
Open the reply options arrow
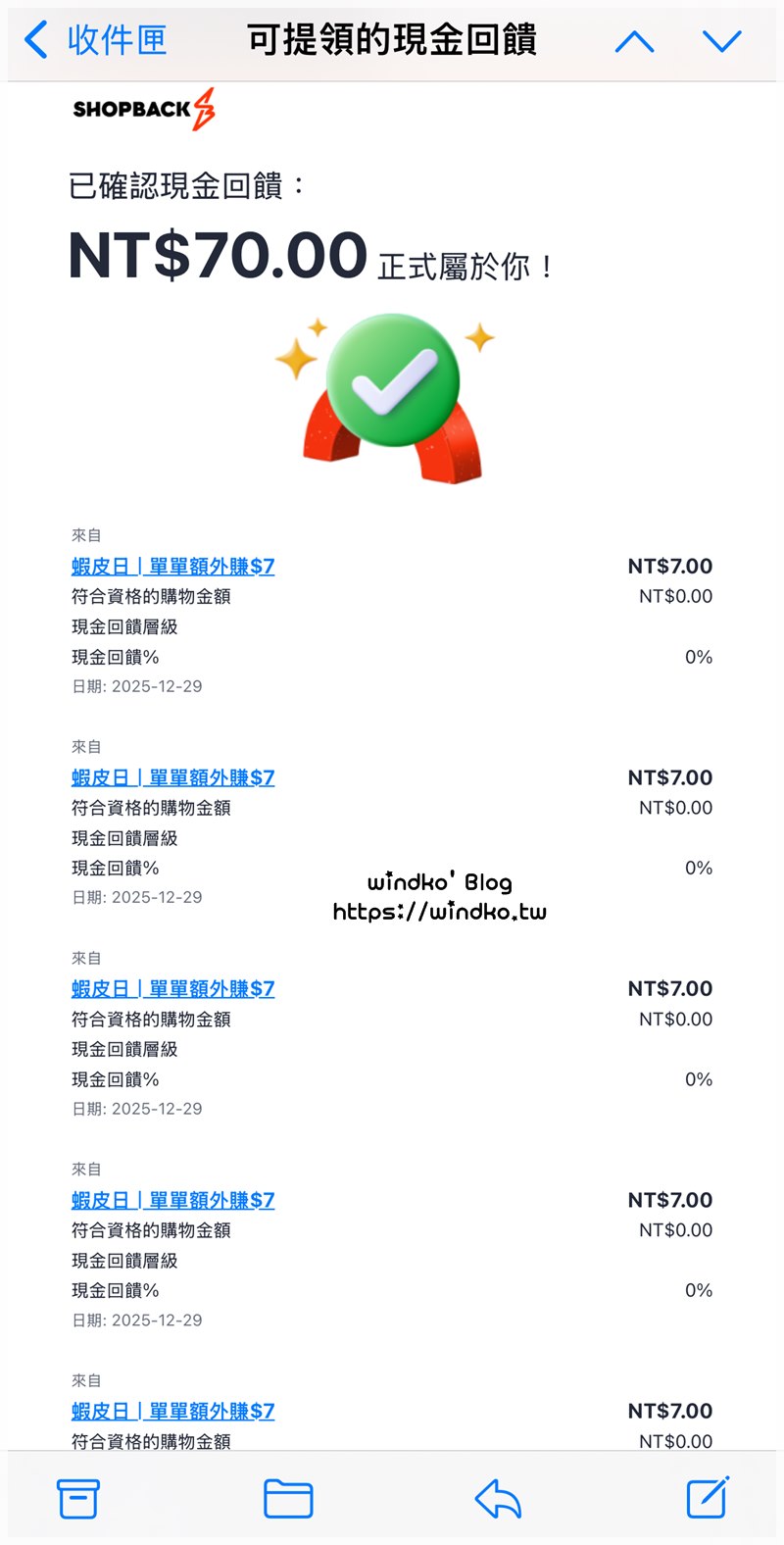[x=498, y=1498]
